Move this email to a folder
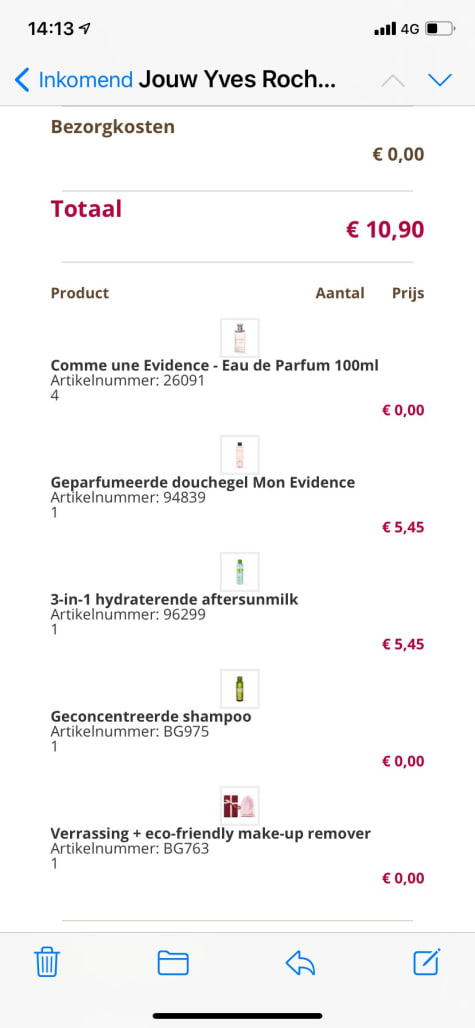475x1028 pixels. tap(173, 963)
